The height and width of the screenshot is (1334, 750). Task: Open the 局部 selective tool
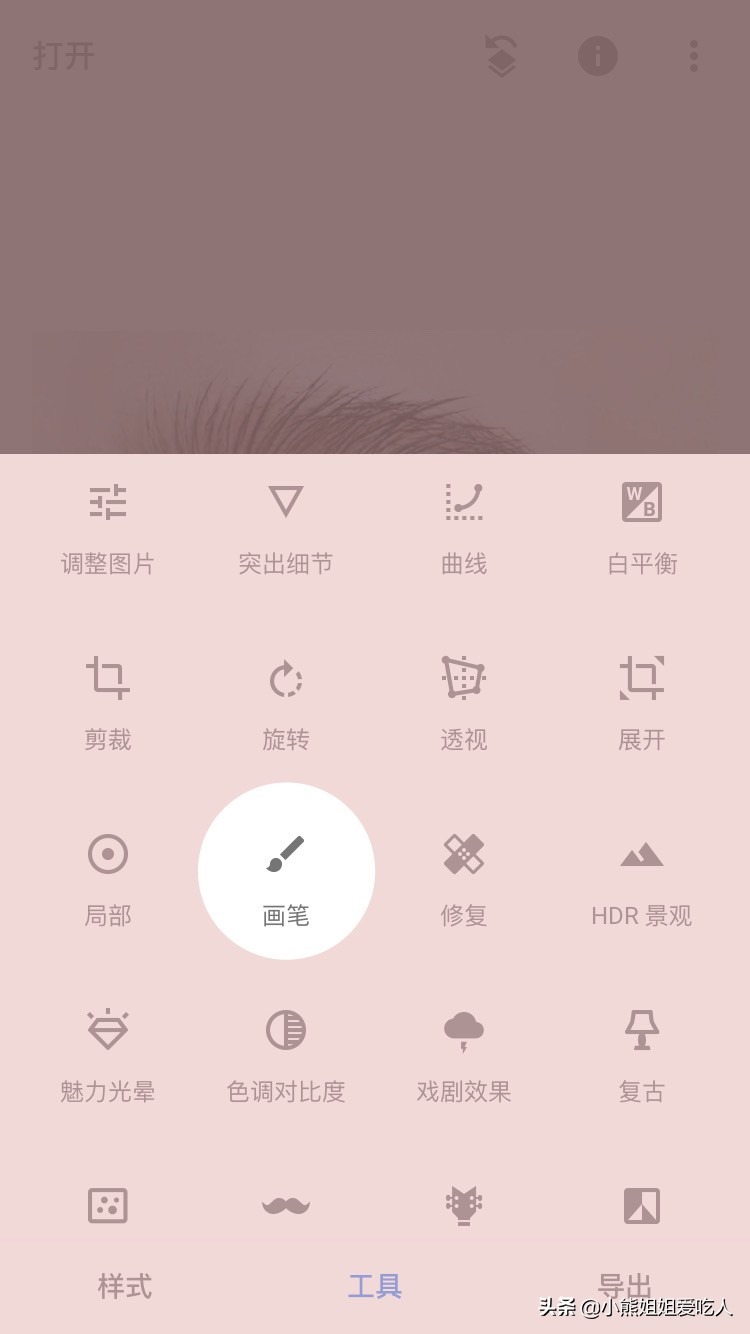coord(108,879)
